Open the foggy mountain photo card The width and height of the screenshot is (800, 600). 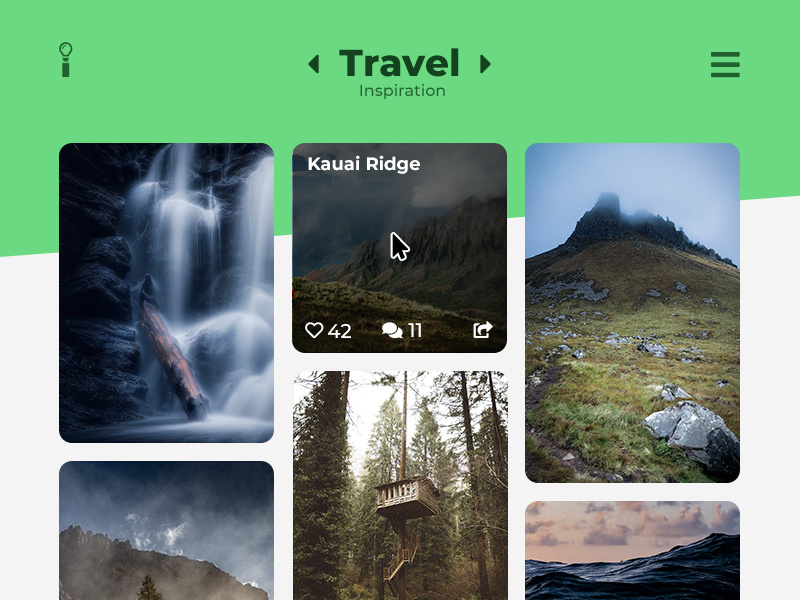(166, 530)
